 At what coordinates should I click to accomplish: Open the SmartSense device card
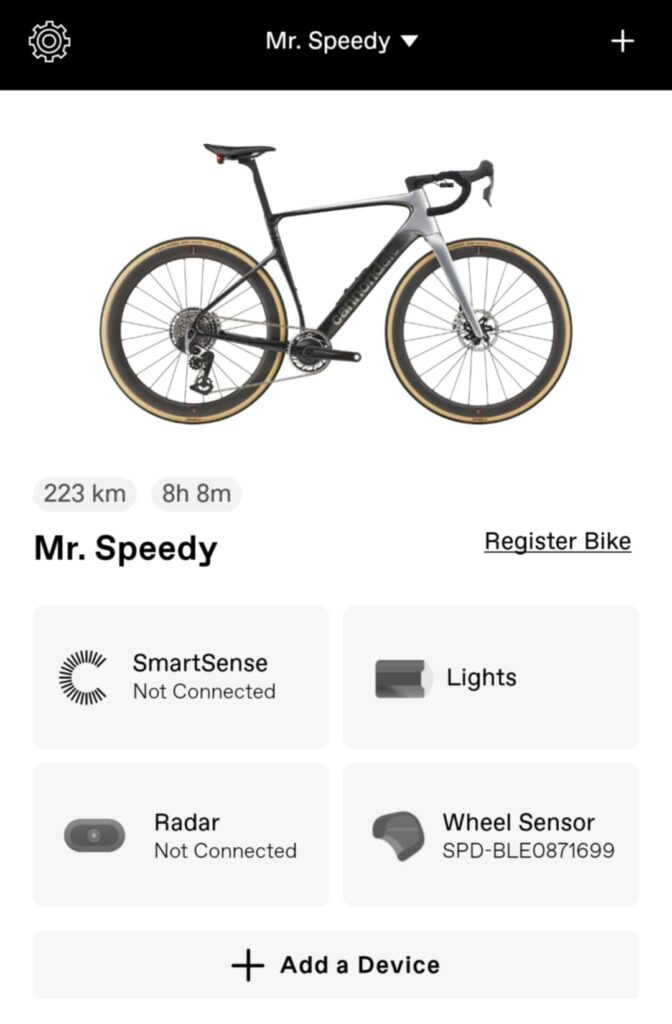pos(181,677)
